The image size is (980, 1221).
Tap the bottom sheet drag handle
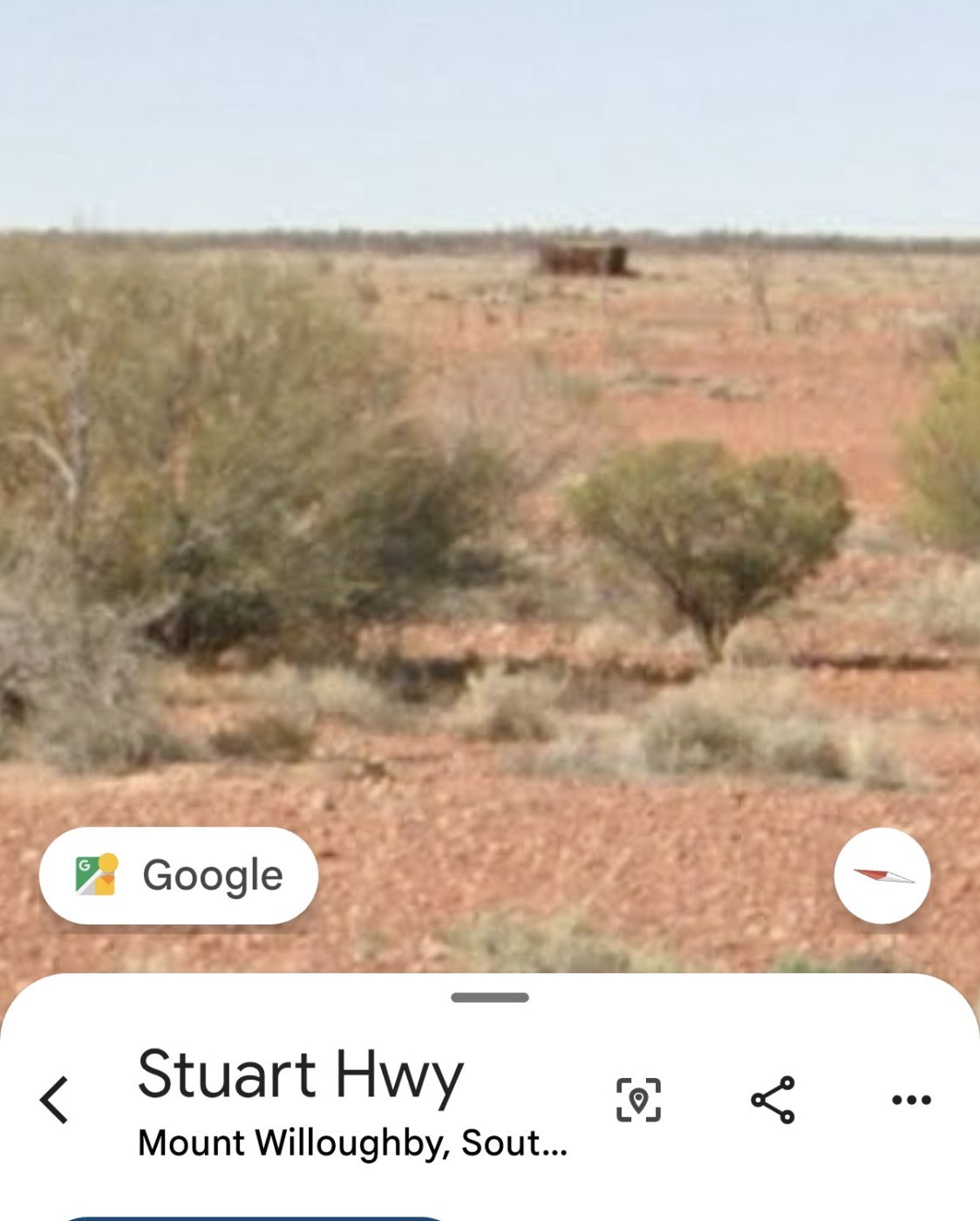click(490, 998)
